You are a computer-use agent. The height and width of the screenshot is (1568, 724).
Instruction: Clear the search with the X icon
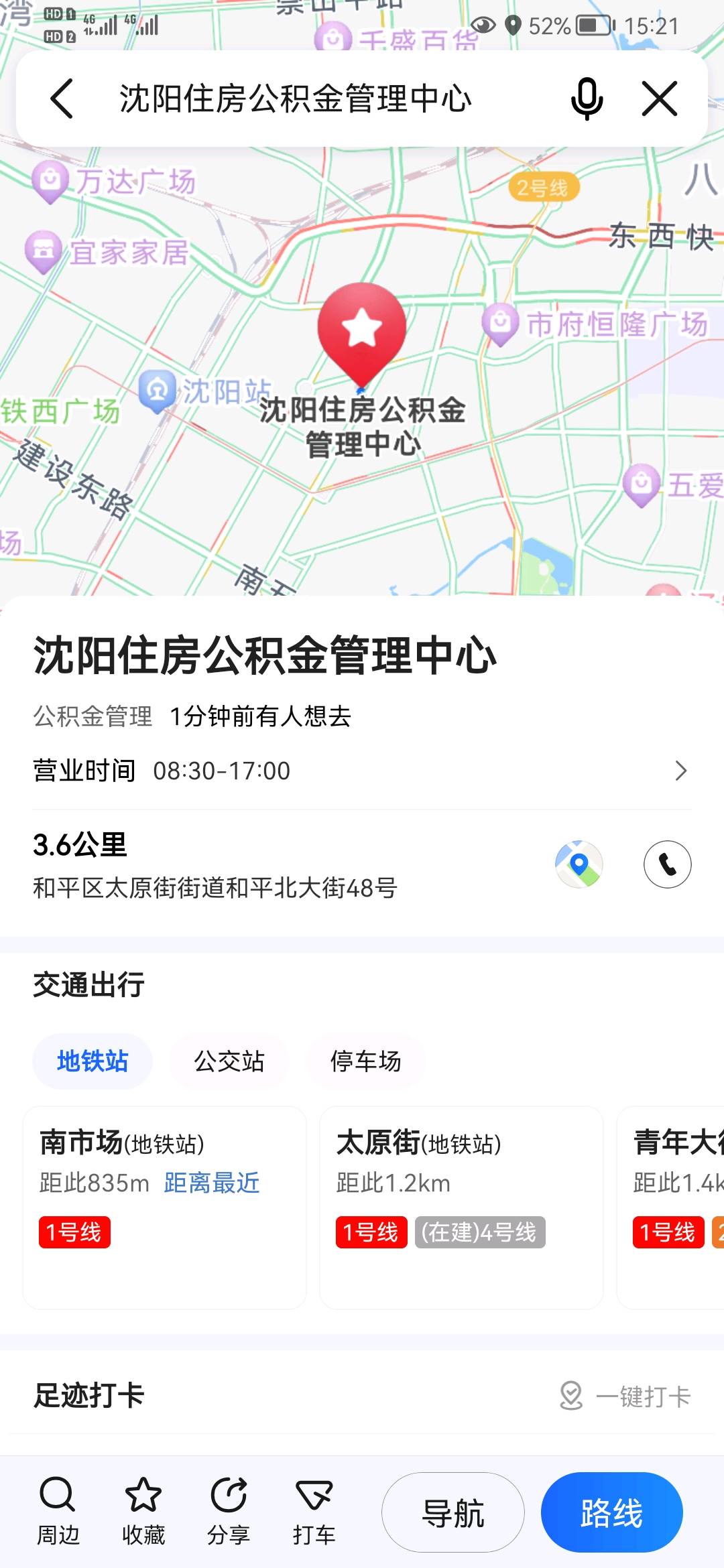[x=660, y=99]
